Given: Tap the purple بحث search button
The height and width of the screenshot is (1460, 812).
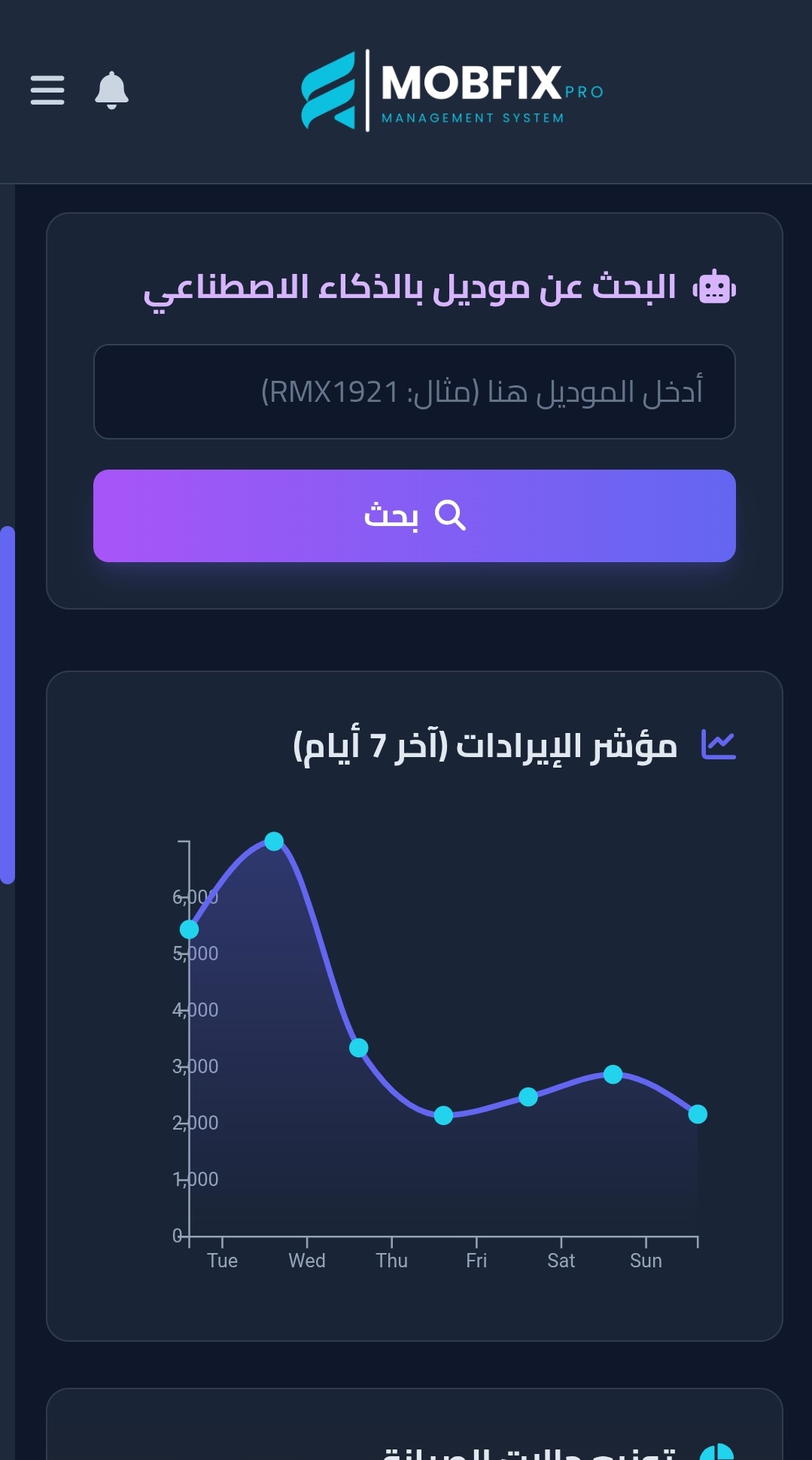Looking at the screenshot, I should 414,516.
